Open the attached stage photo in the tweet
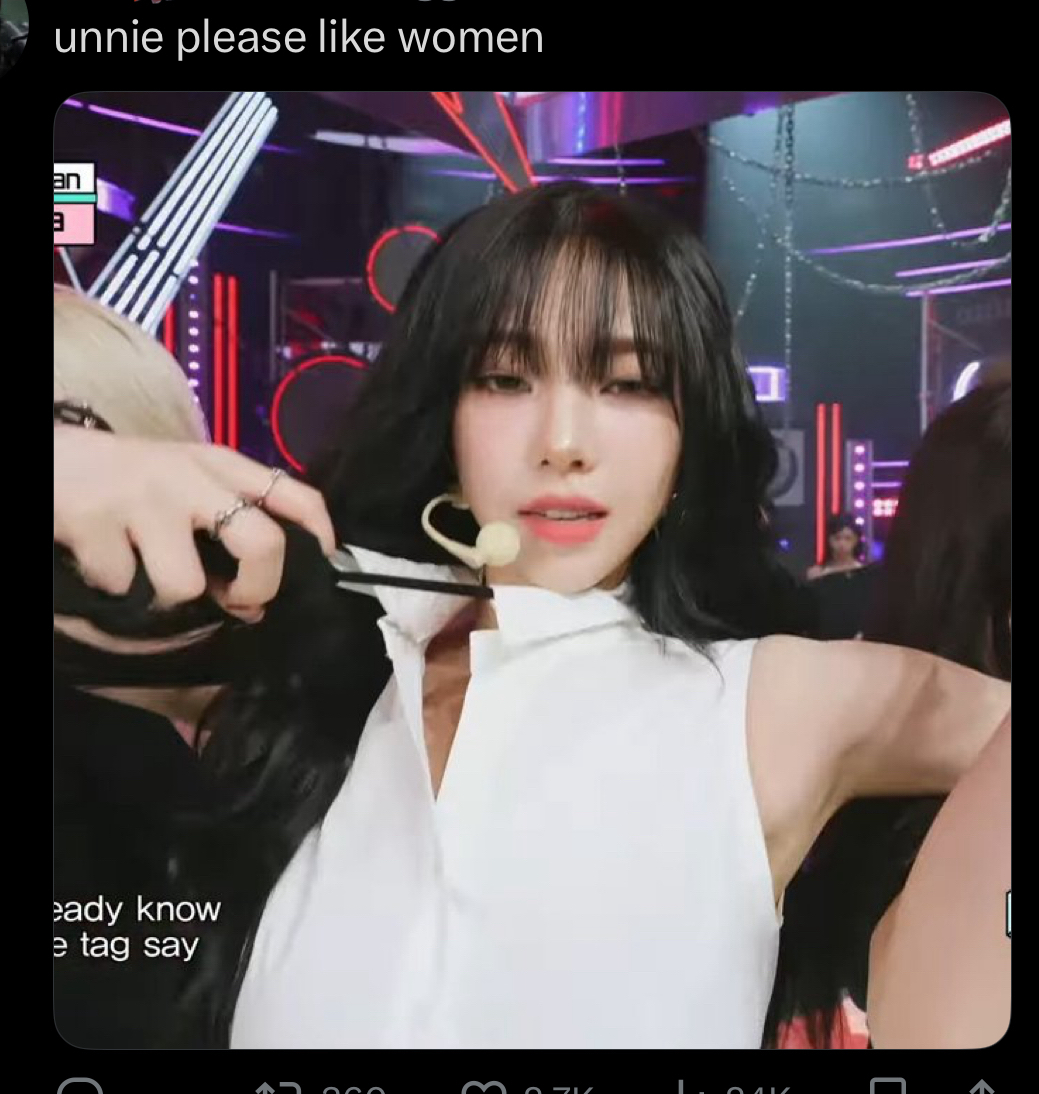This screenshot has width=1039, height=1094. point(531,570)
